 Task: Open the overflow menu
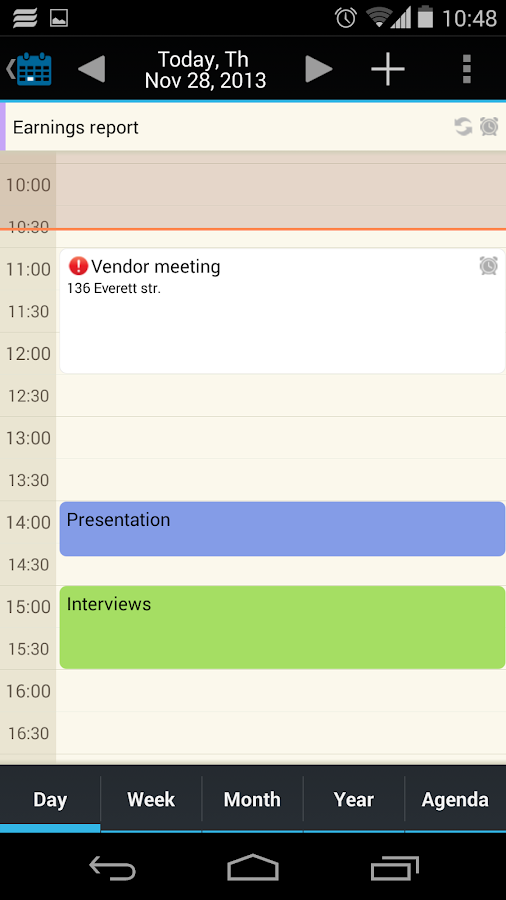point(466,69)
